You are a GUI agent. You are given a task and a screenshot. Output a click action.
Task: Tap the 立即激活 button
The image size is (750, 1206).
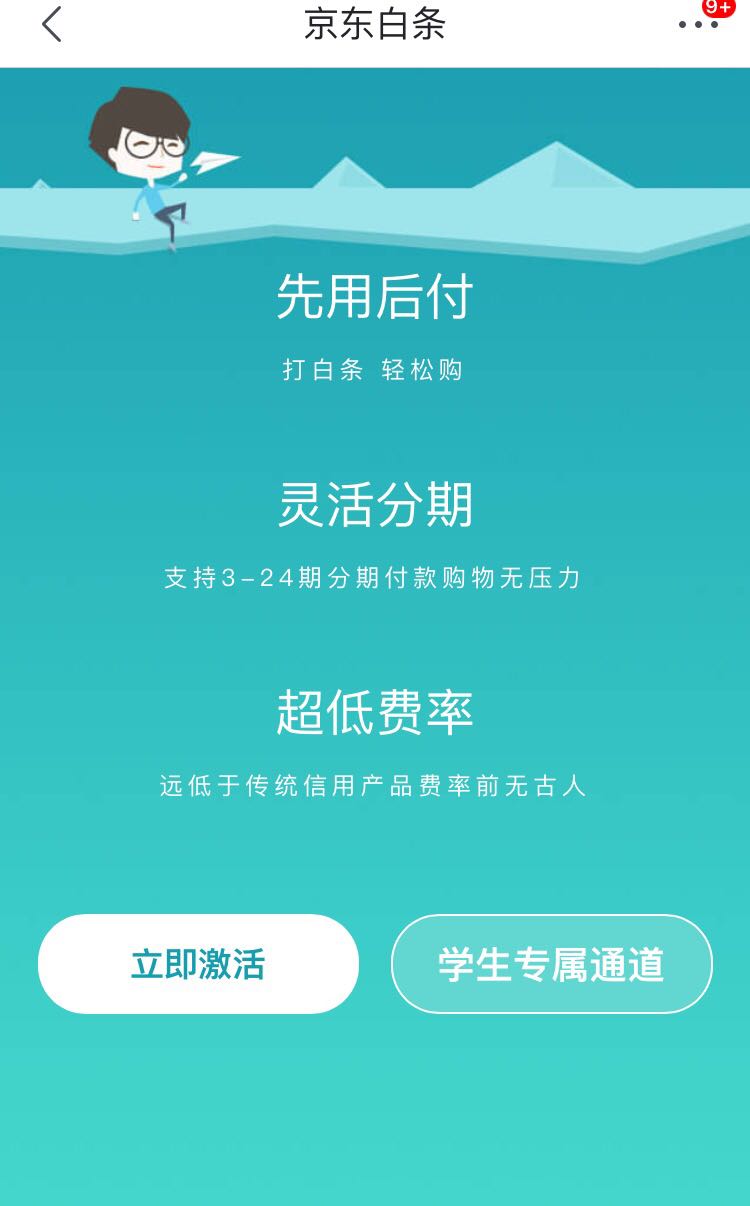click(x=198, y=964)
